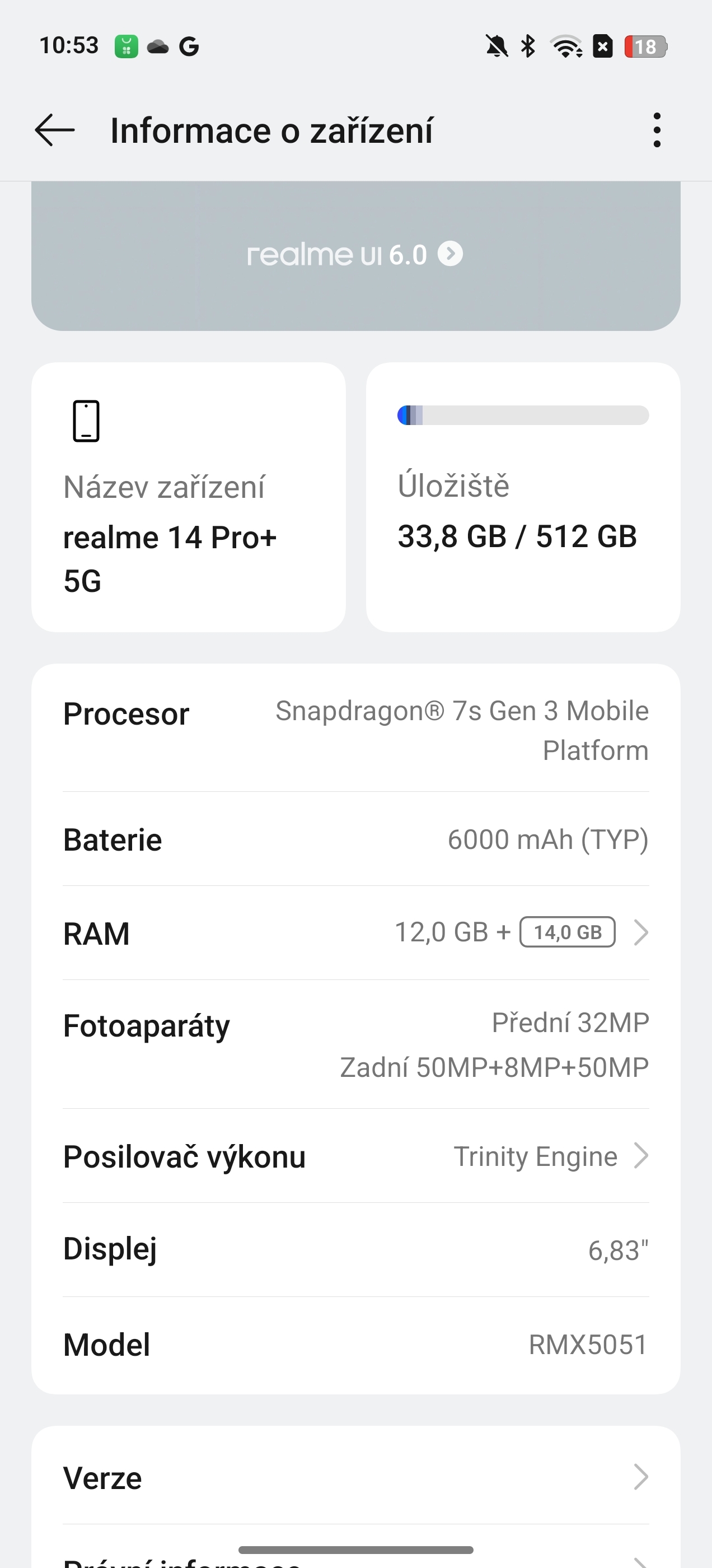The image size is (712, 1568).
Task: Tap the realme UI 6.0 arrow badge
Action: (451, 254)
